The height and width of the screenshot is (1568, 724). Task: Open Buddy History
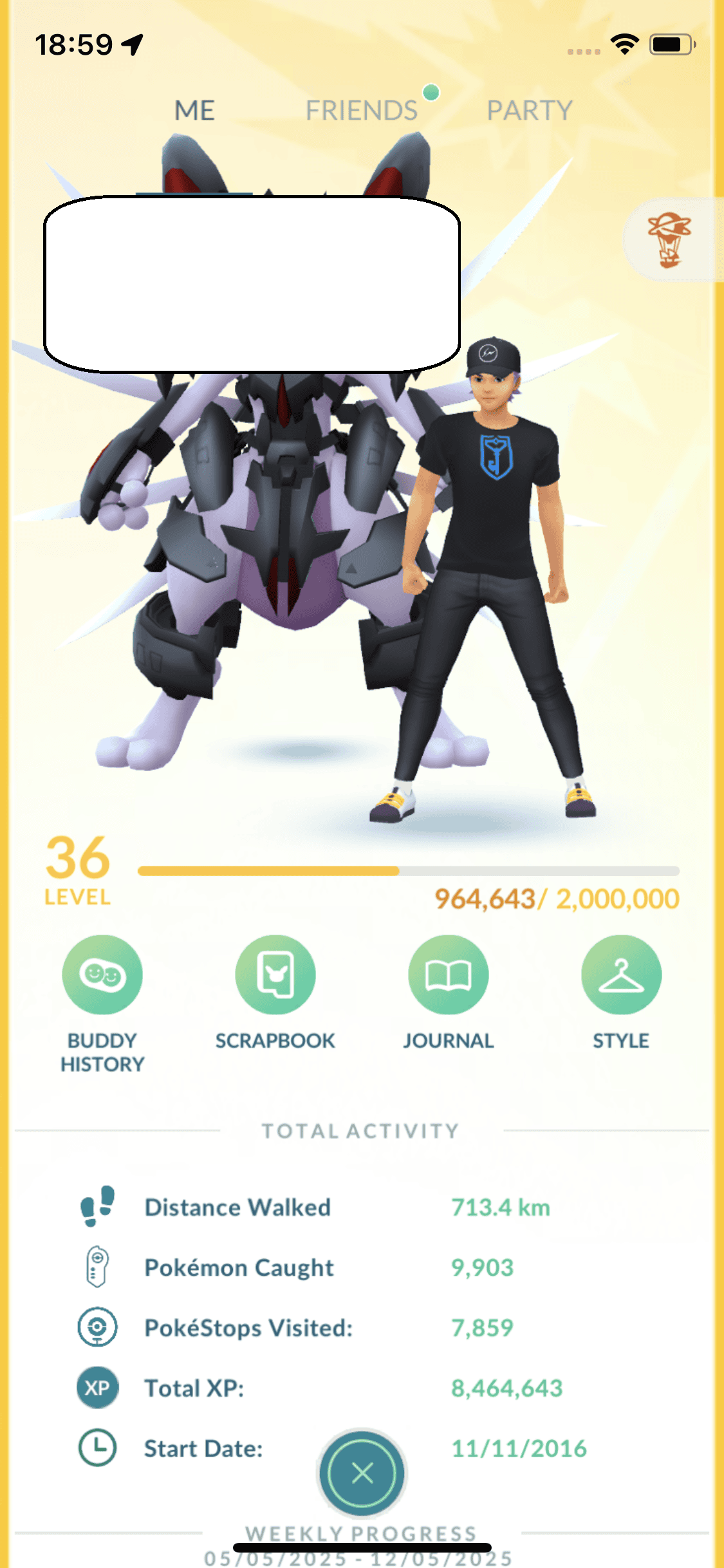[x=102, y=975]
